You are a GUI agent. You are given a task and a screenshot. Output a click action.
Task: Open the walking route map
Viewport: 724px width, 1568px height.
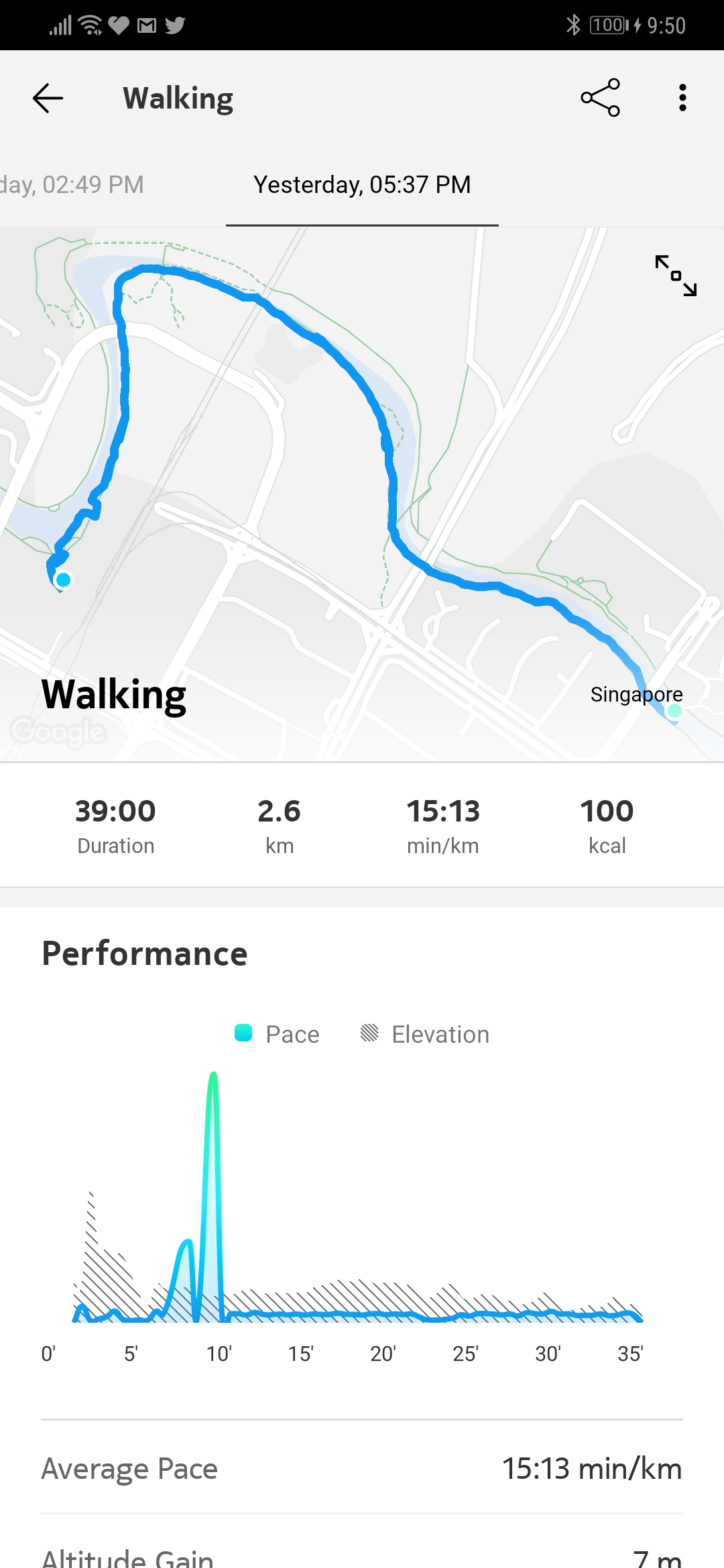[362, 495]
